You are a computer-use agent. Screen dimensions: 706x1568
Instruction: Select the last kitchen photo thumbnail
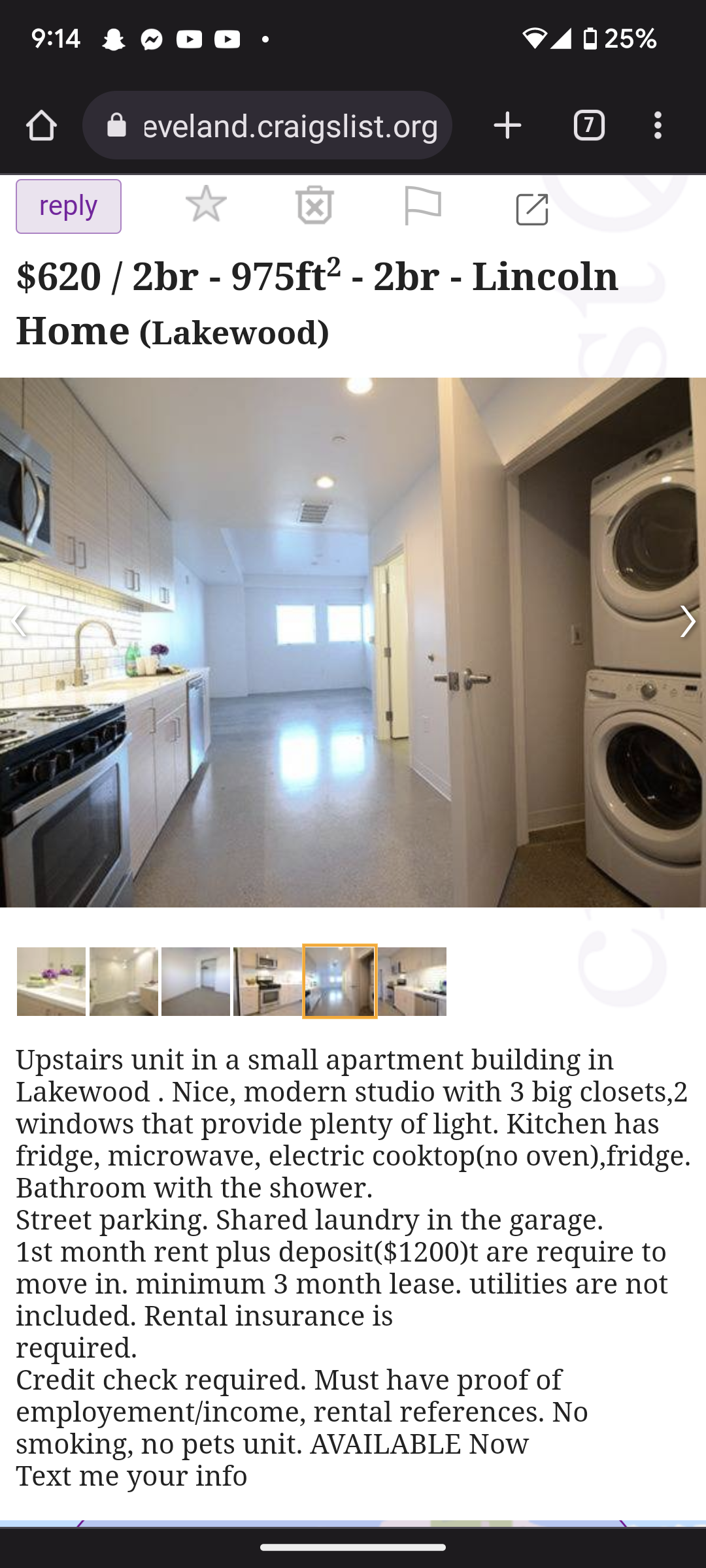click(x=412, y=981)
